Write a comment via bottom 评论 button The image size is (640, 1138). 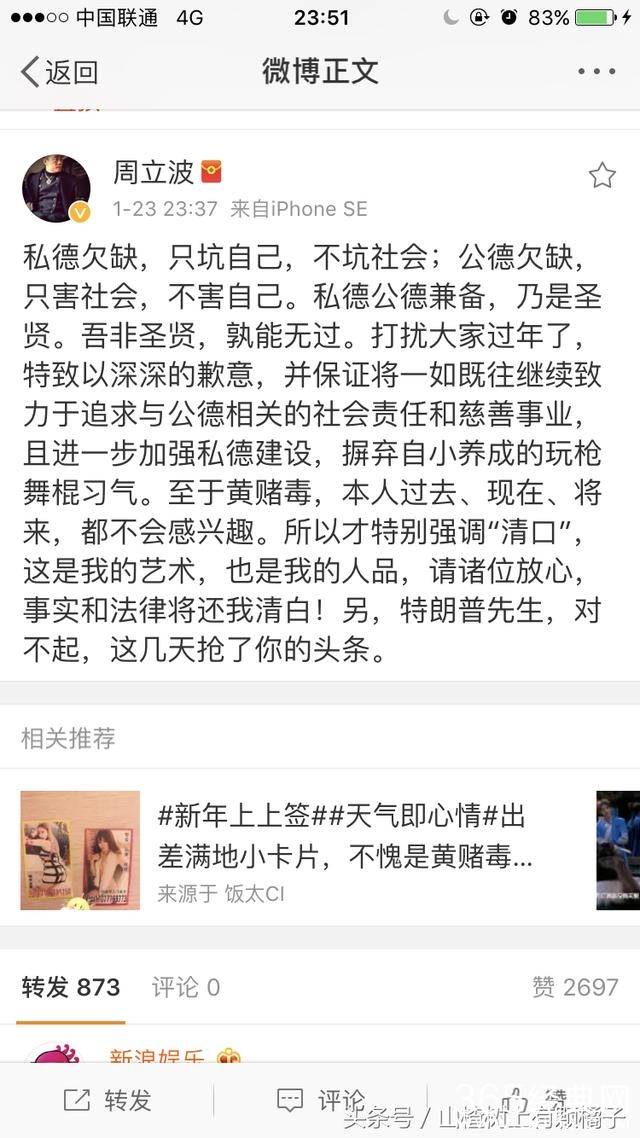point(320,1101)
